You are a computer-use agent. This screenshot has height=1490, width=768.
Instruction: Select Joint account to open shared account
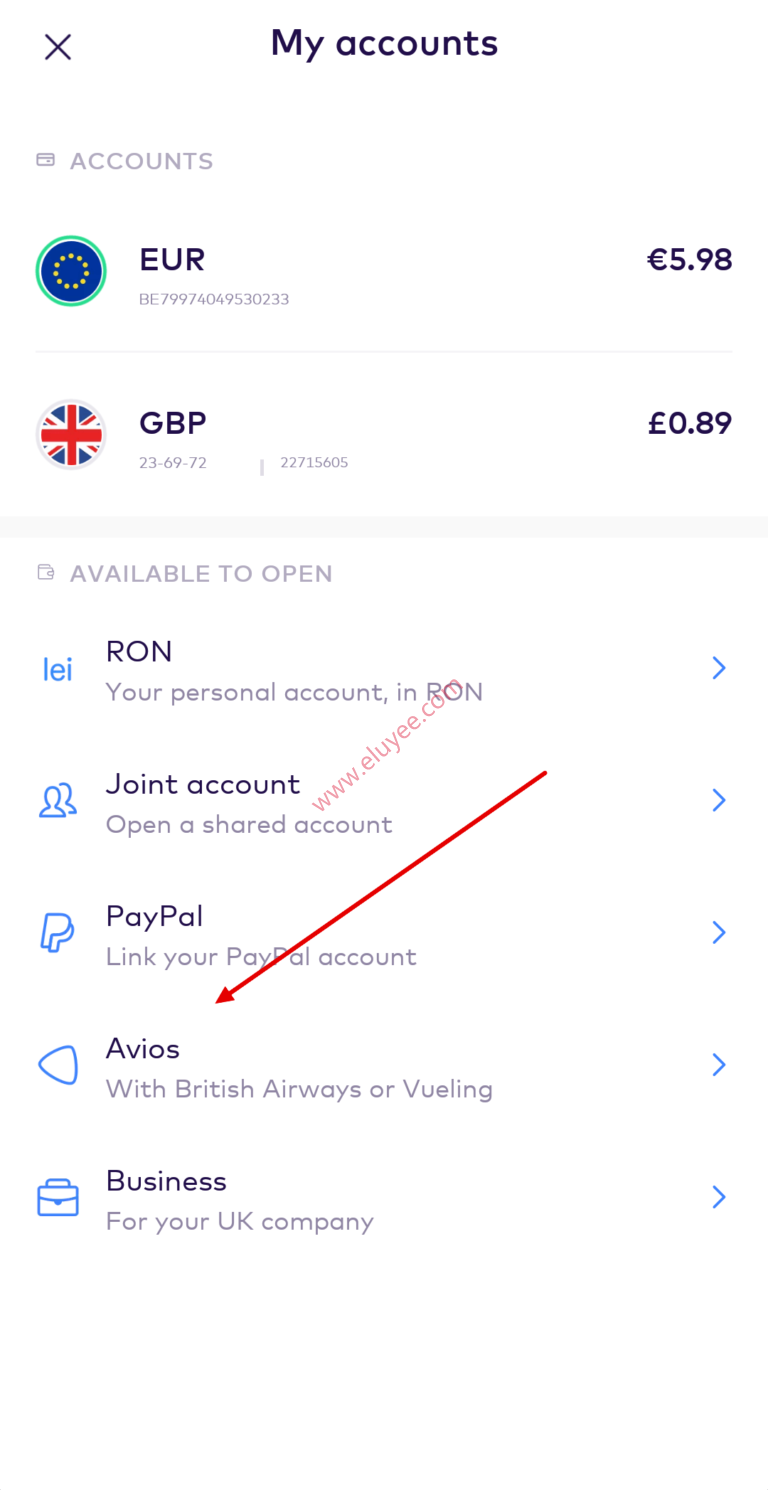coord(384,801)
